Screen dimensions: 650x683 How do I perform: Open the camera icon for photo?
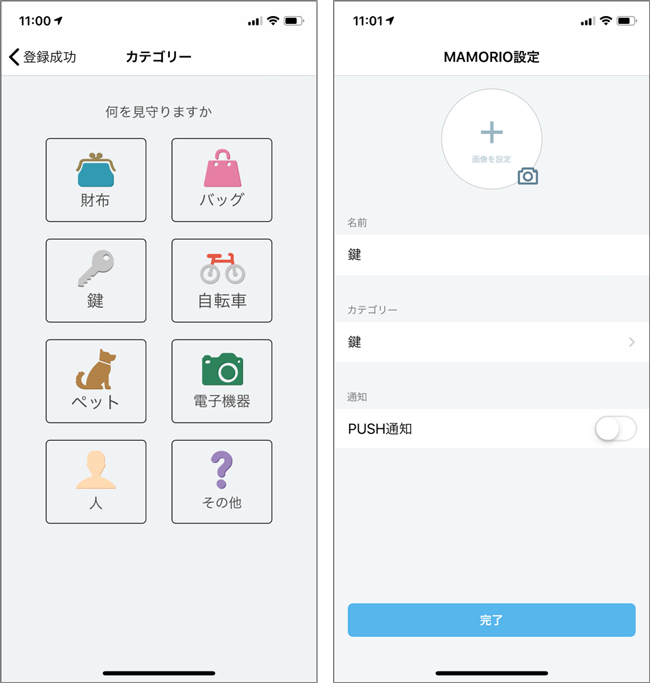528,176
